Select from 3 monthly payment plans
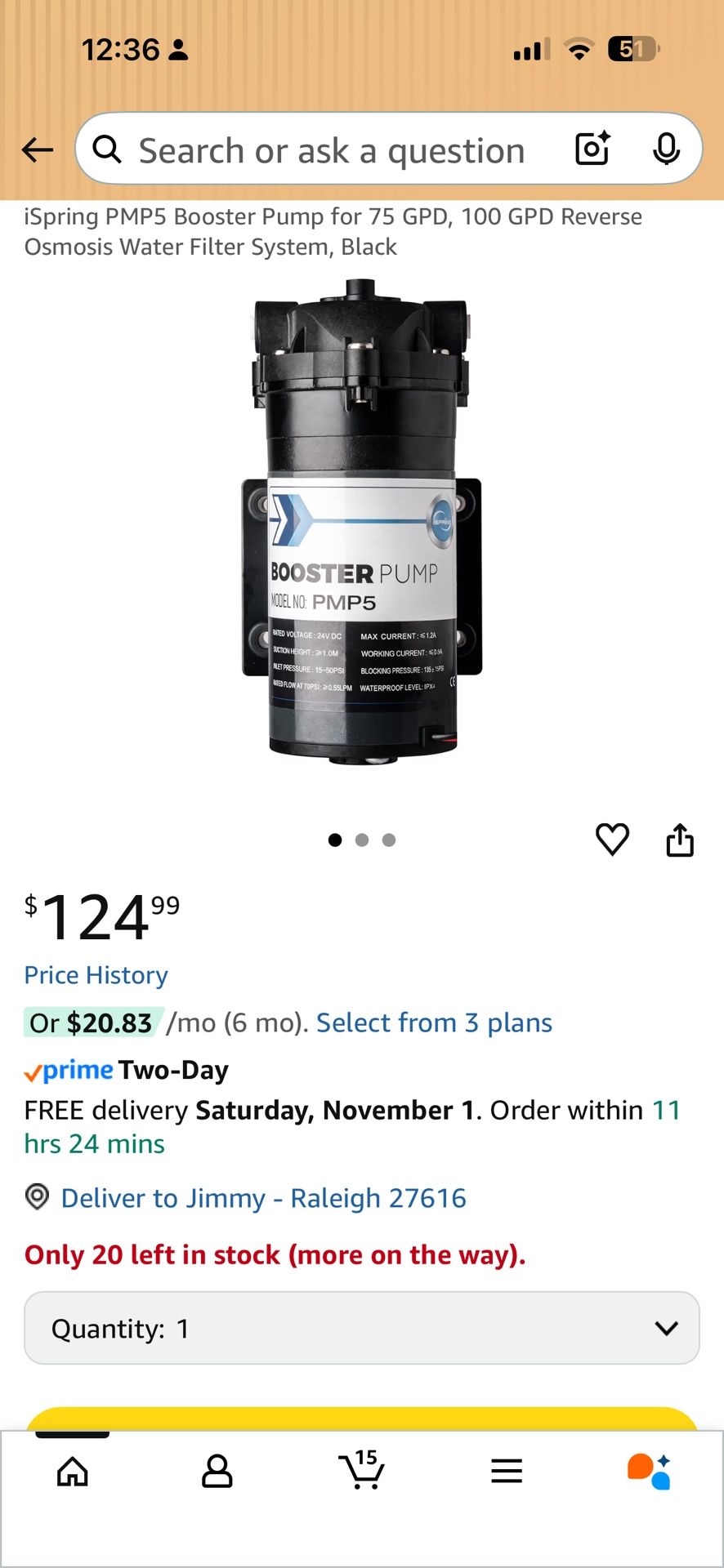Image resolution: width=724 pixels, height=1568 pixels. coord(434,1023)
